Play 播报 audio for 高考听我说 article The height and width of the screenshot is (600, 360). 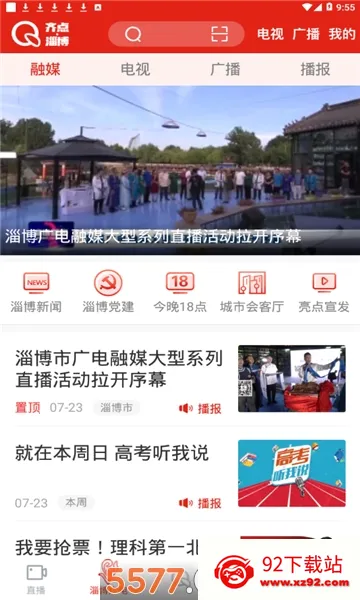[x=200, y=503]
